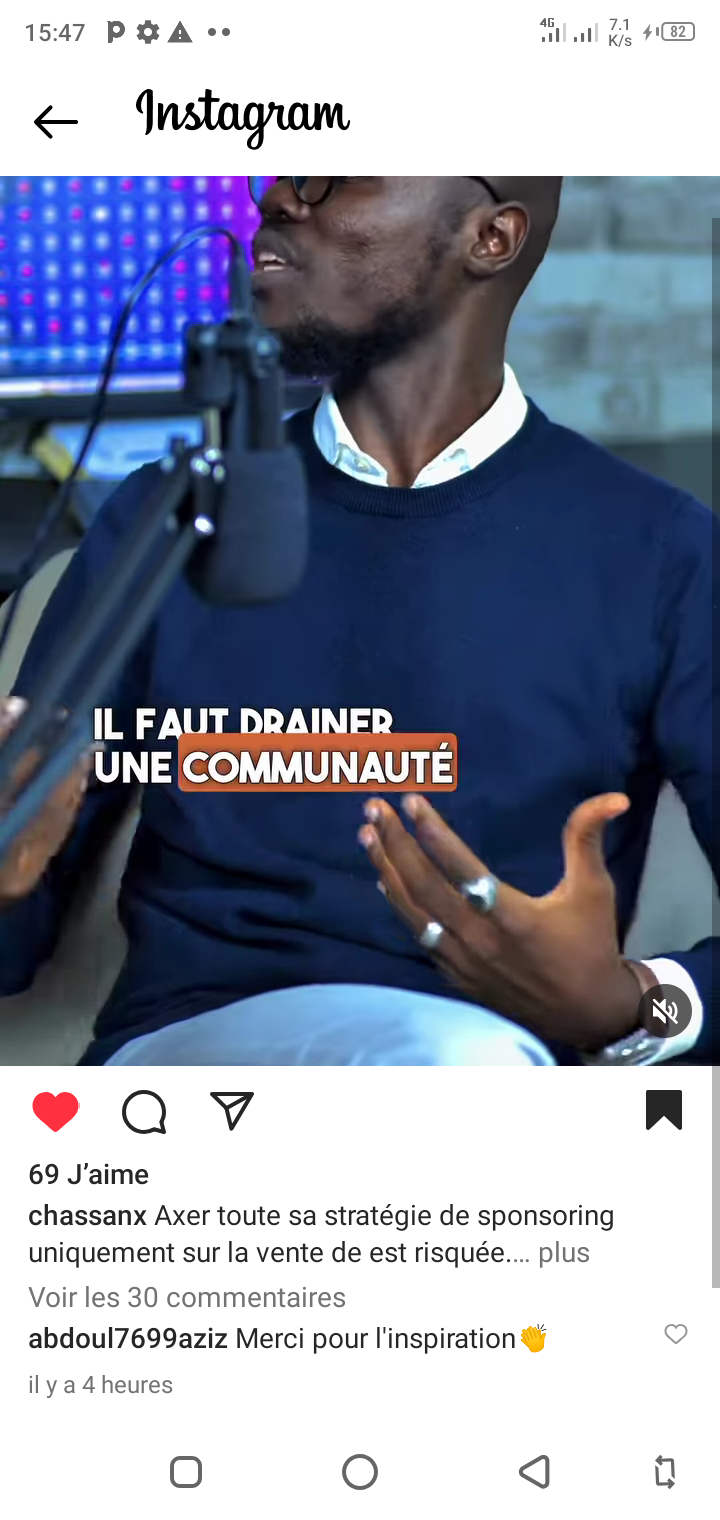Like abdoul7699aziz's comment
Image resolution: width=720 pixels, height=1520 pixels.
pos(676,1334)
